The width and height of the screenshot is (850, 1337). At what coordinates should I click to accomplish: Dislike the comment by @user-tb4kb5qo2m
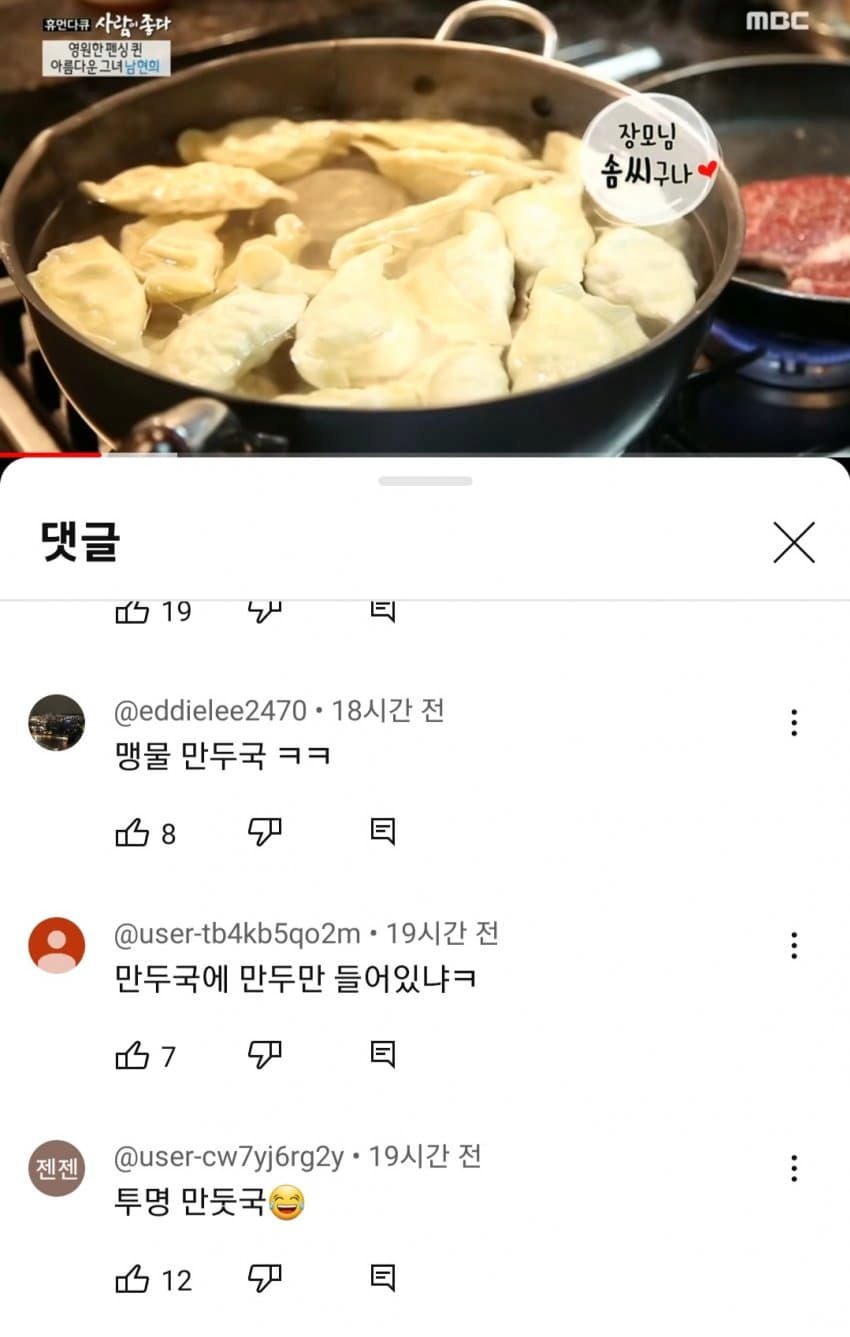click(265, 1054)
